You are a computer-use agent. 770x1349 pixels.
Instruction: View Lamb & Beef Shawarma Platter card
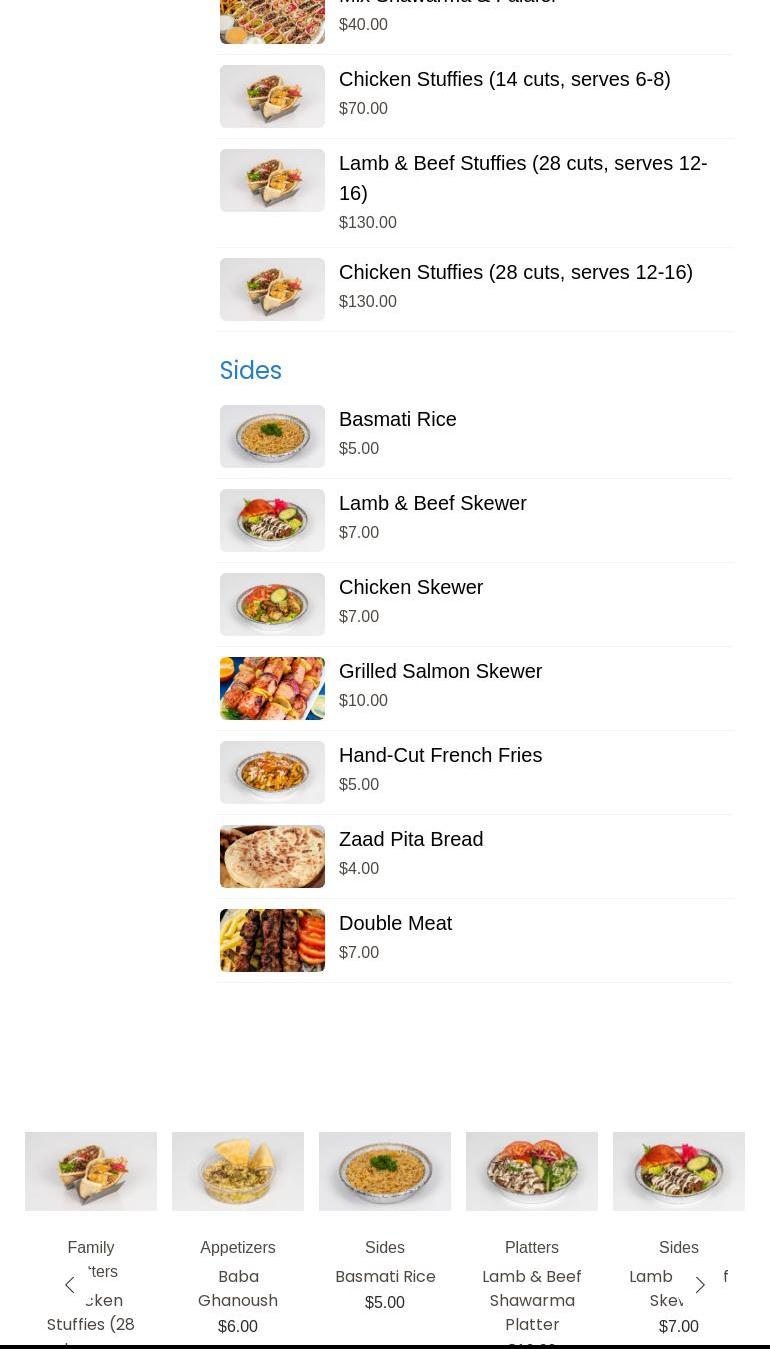[x=532, y=1172]
